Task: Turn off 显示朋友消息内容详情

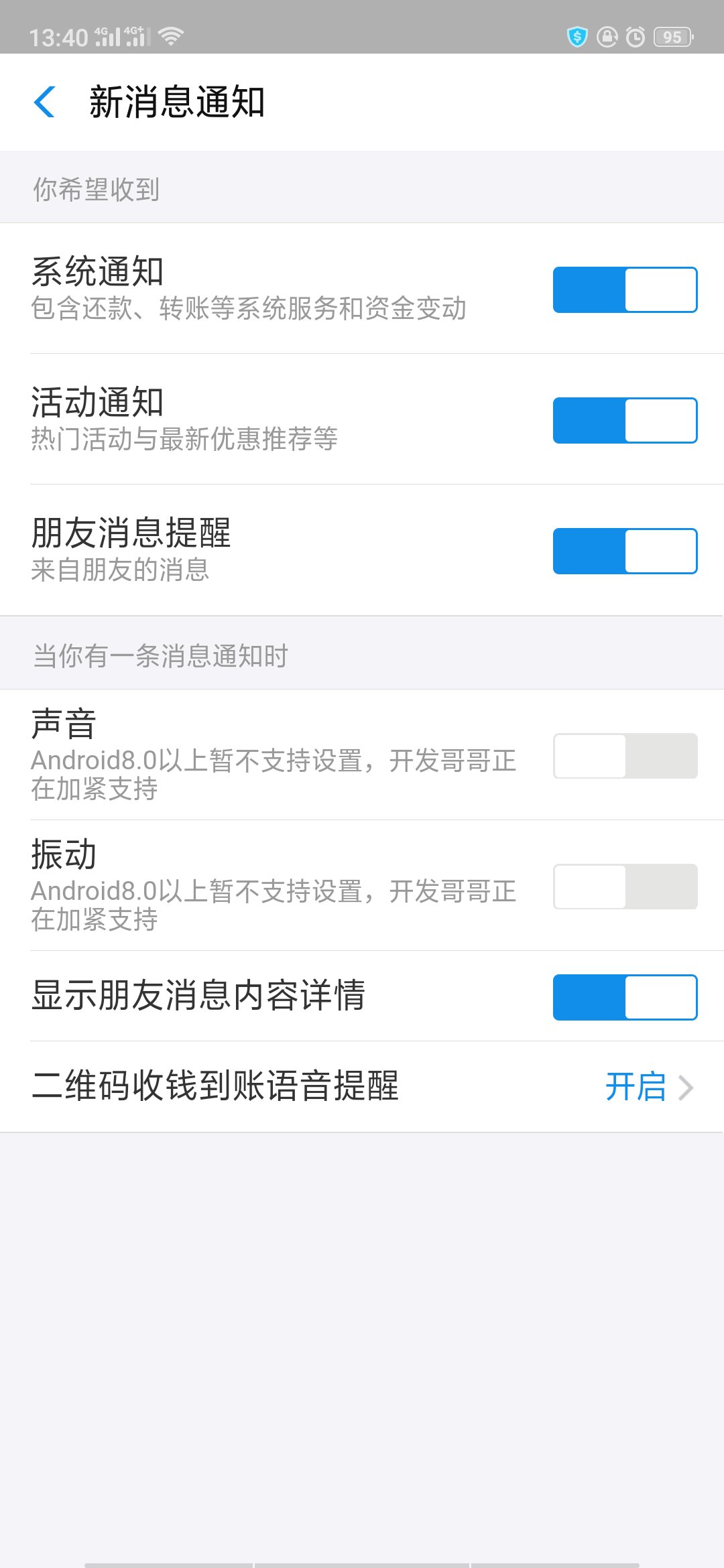Action: 625,997
